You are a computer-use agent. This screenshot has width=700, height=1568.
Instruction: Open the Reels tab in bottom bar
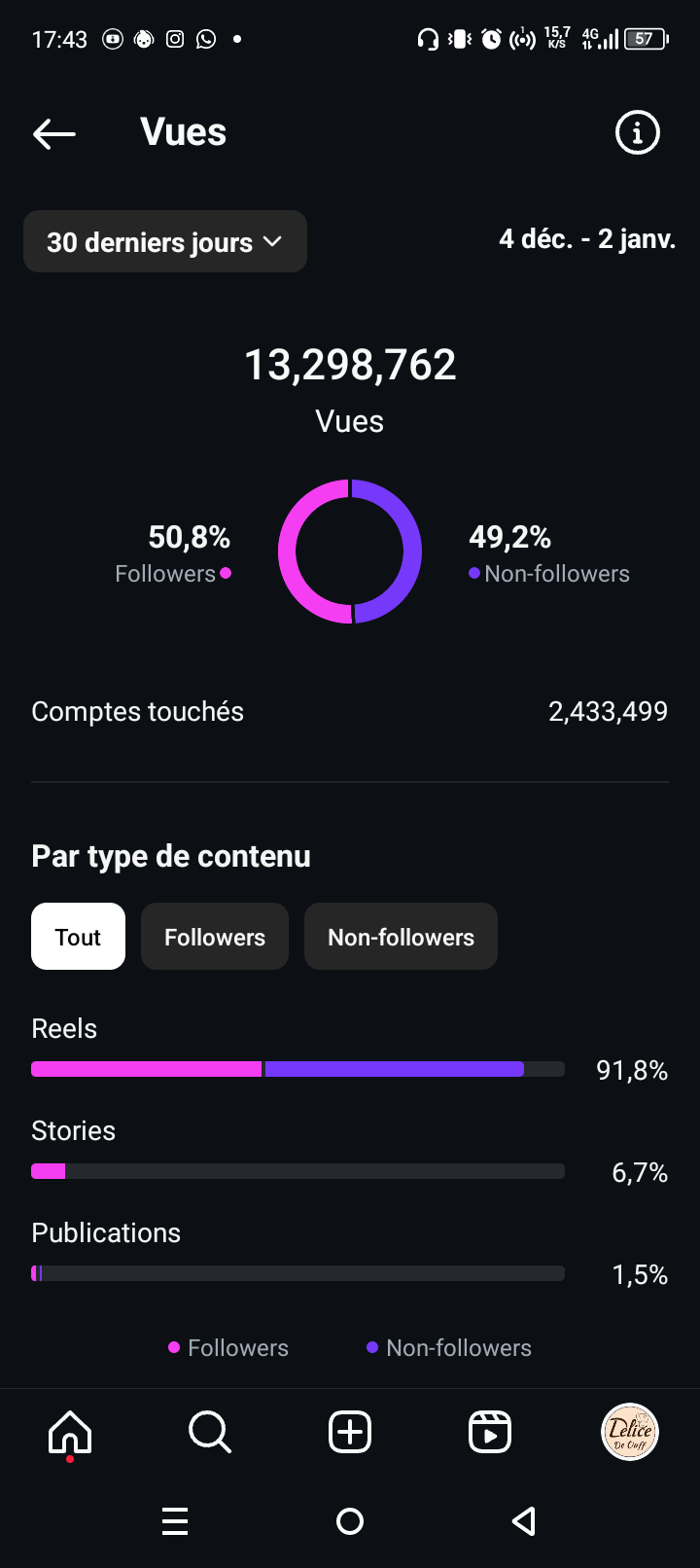pos(490,1433)
